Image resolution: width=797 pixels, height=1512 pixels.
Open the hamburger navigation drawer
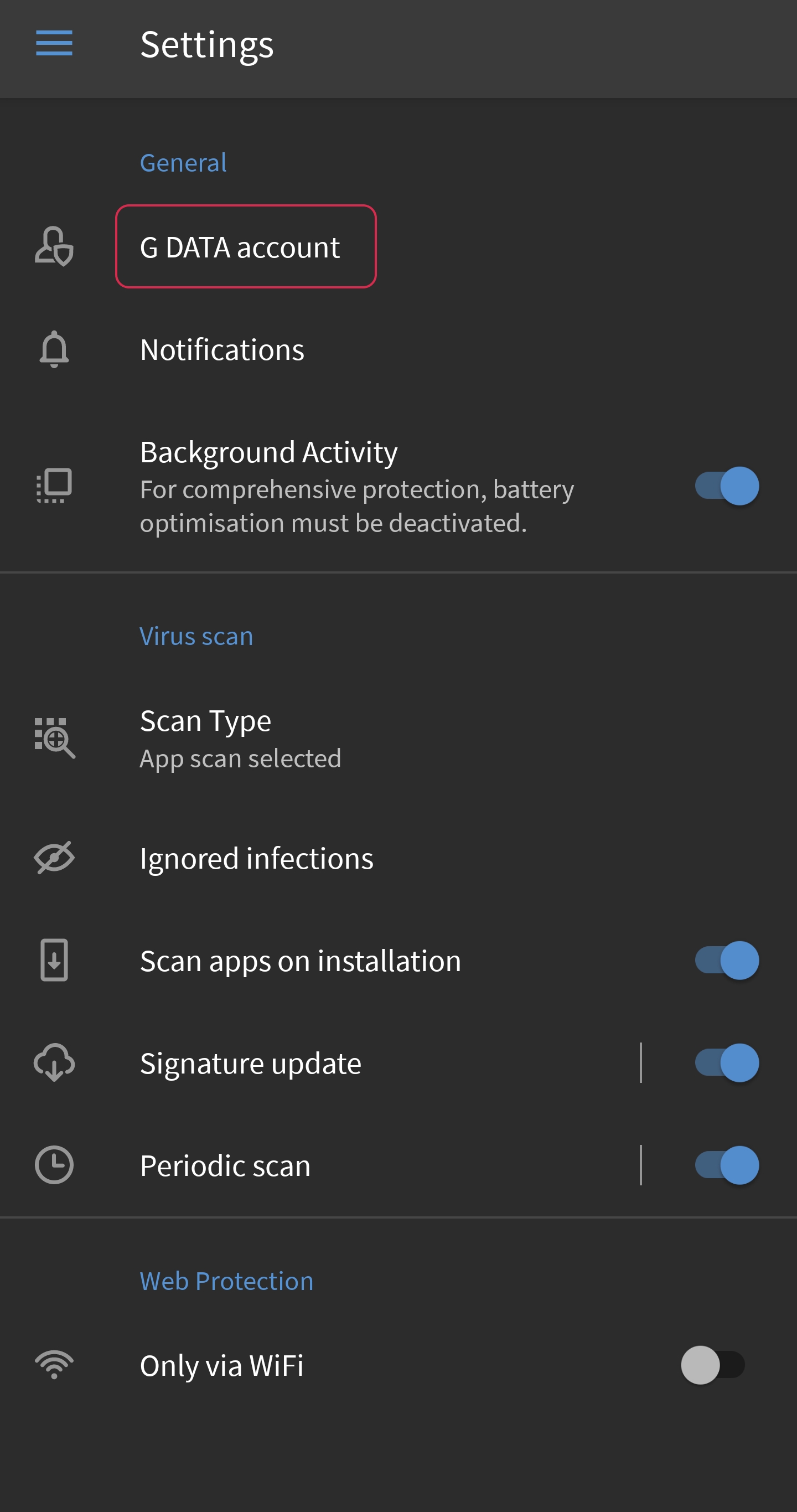(54, 43)
